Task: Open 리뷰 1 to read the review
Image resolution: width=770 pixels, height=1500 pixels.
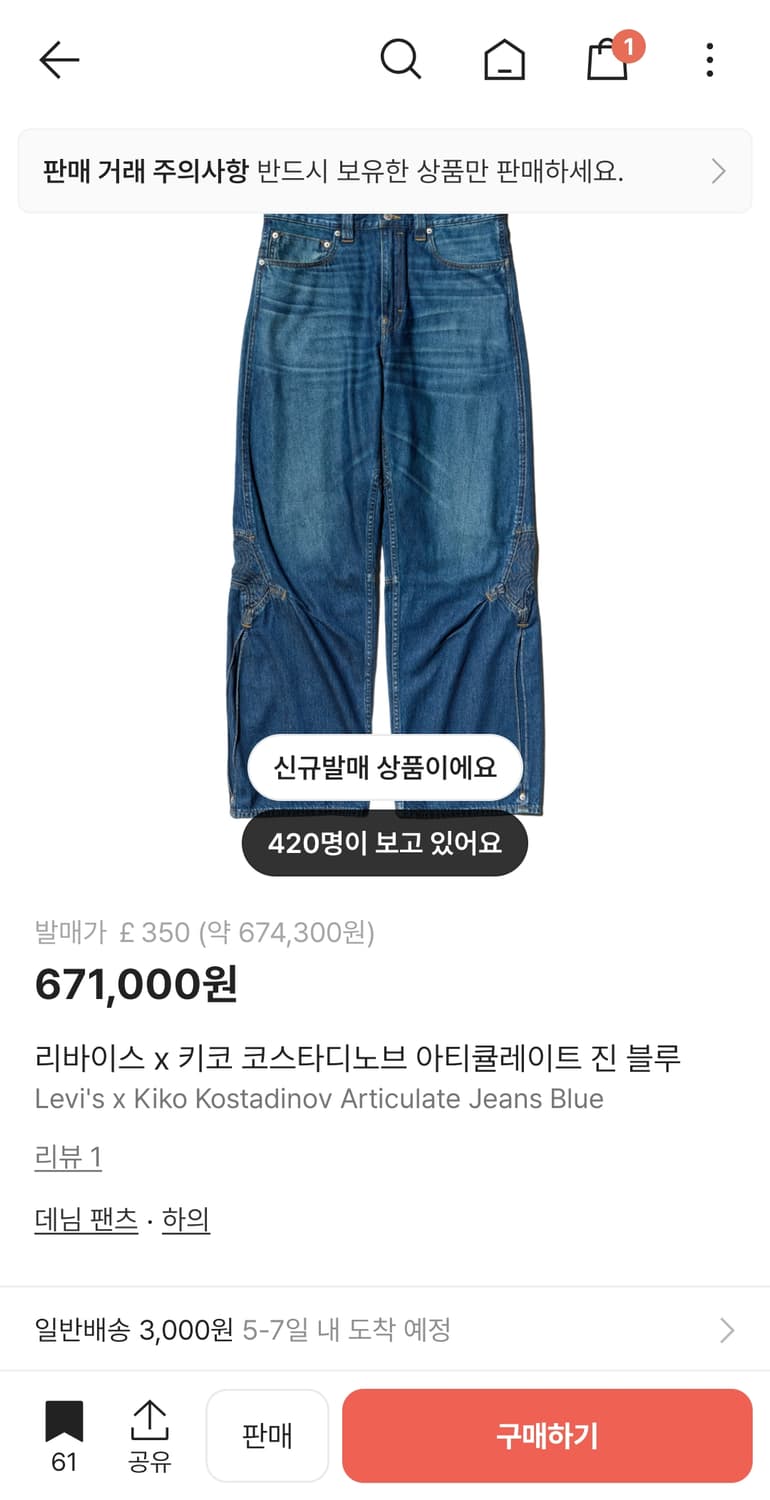Action: pyautogui.click(x=67, y=1156)
